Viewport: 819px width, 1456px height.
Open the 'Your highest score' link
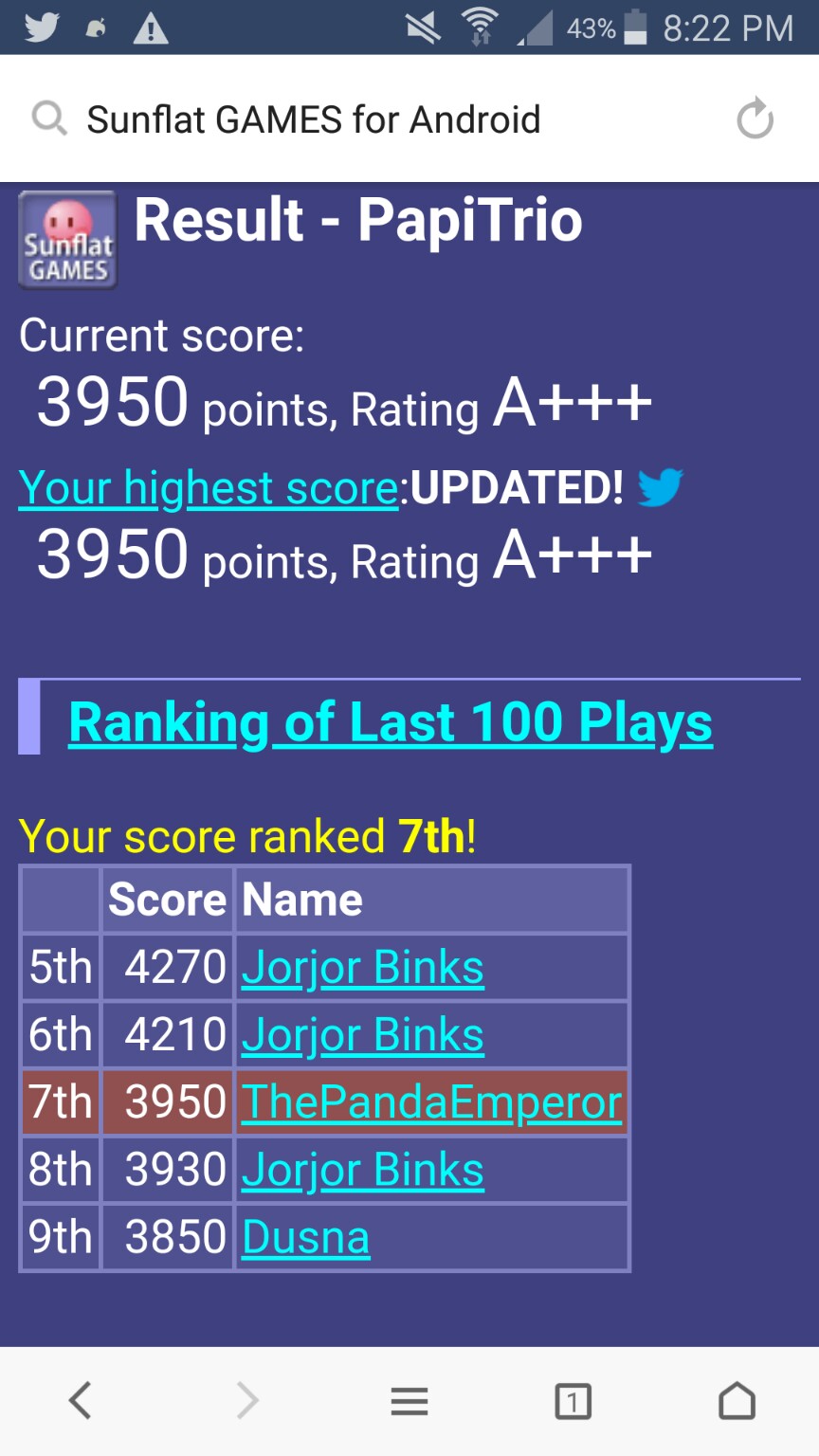(x=209, y=488)
